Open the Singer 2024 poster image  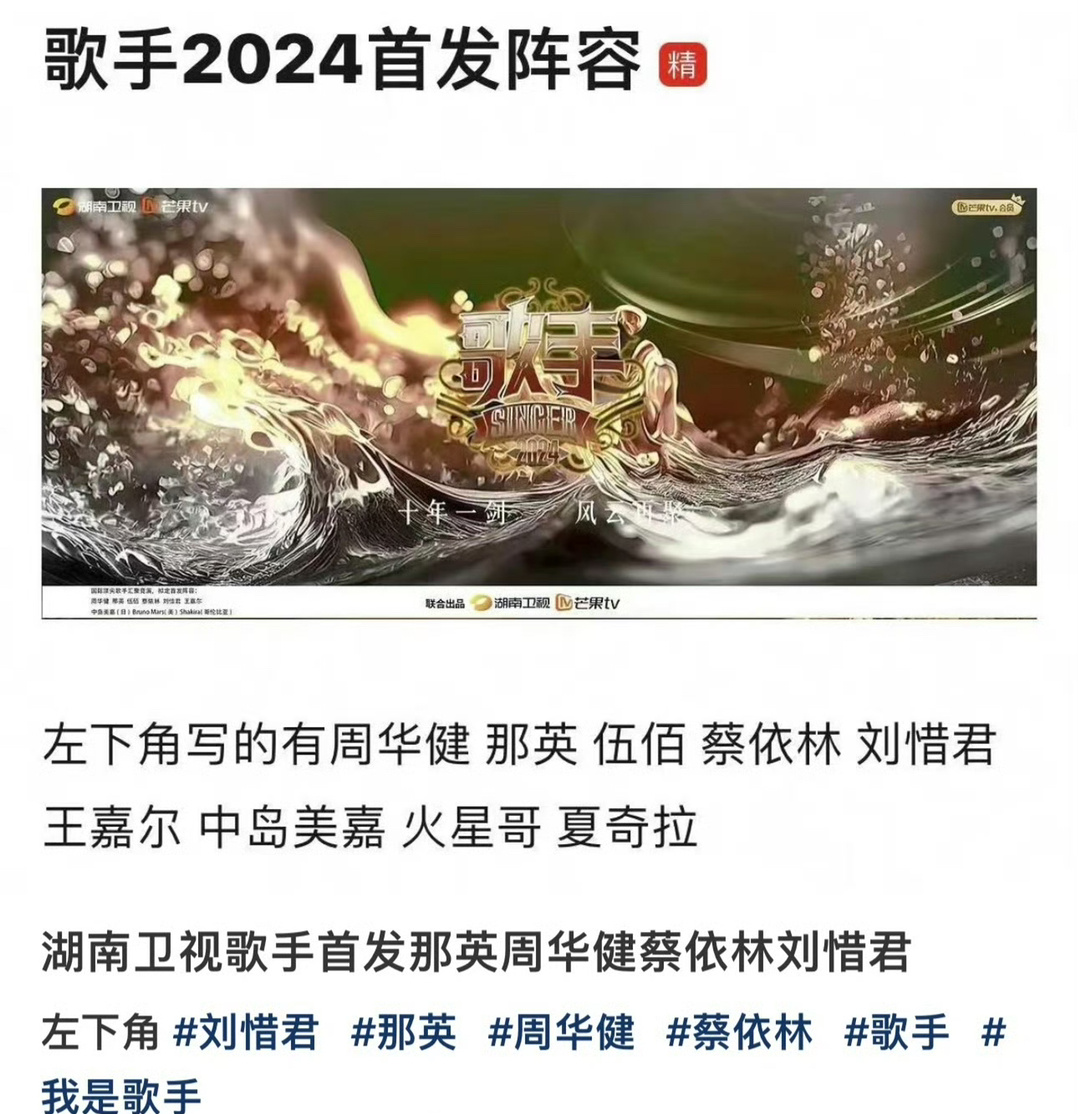coord(538,403)
